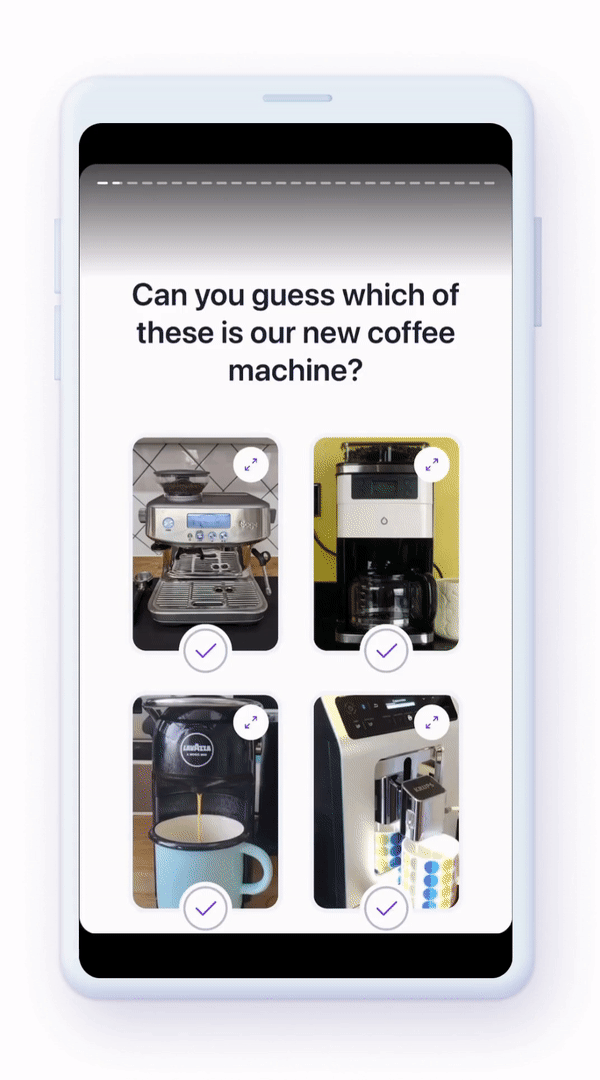Choose the Lavazza machine with blue mug

tap(206, 908)
